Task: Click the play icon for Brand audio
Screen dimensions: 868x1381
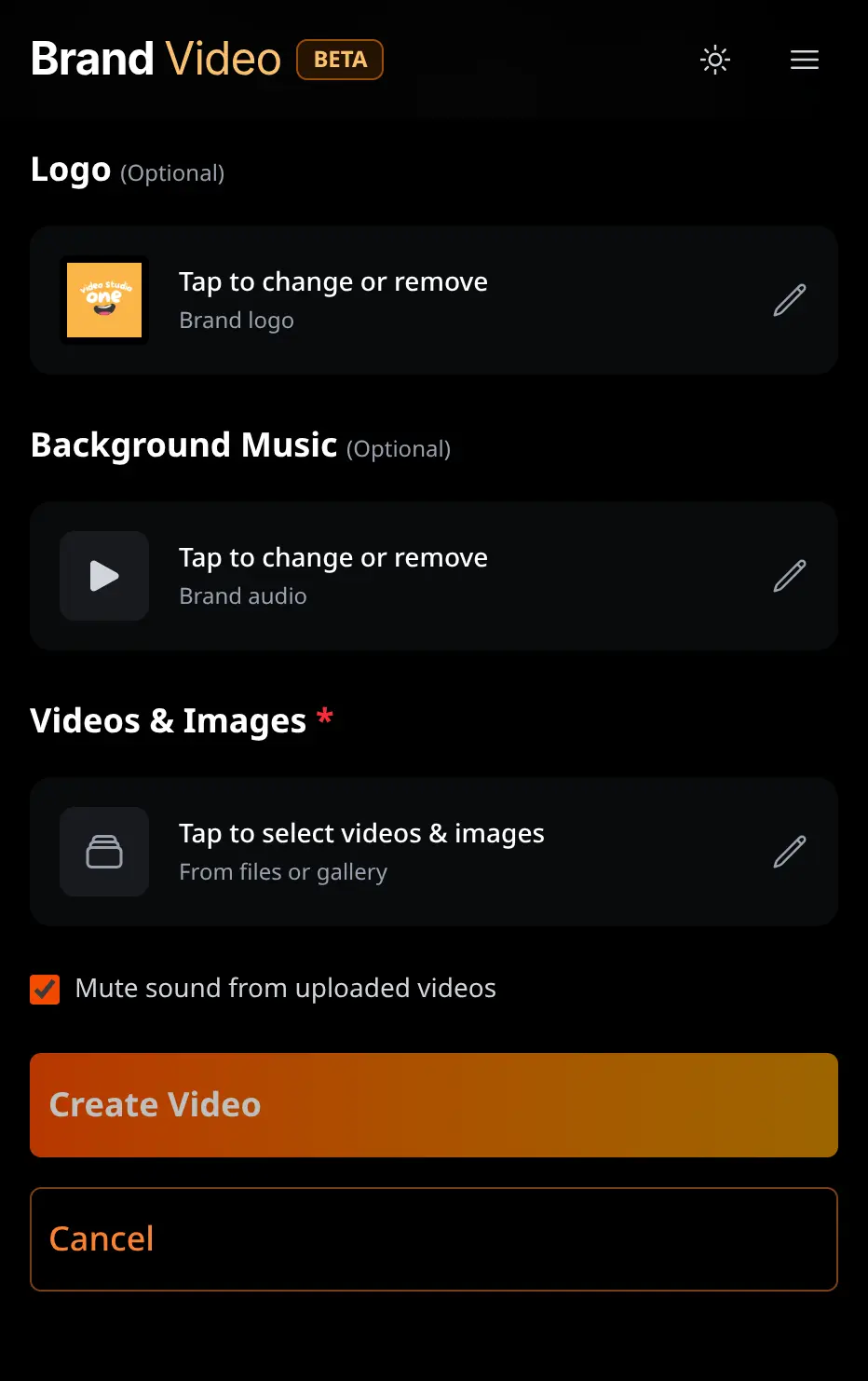Action: (104, 576)
